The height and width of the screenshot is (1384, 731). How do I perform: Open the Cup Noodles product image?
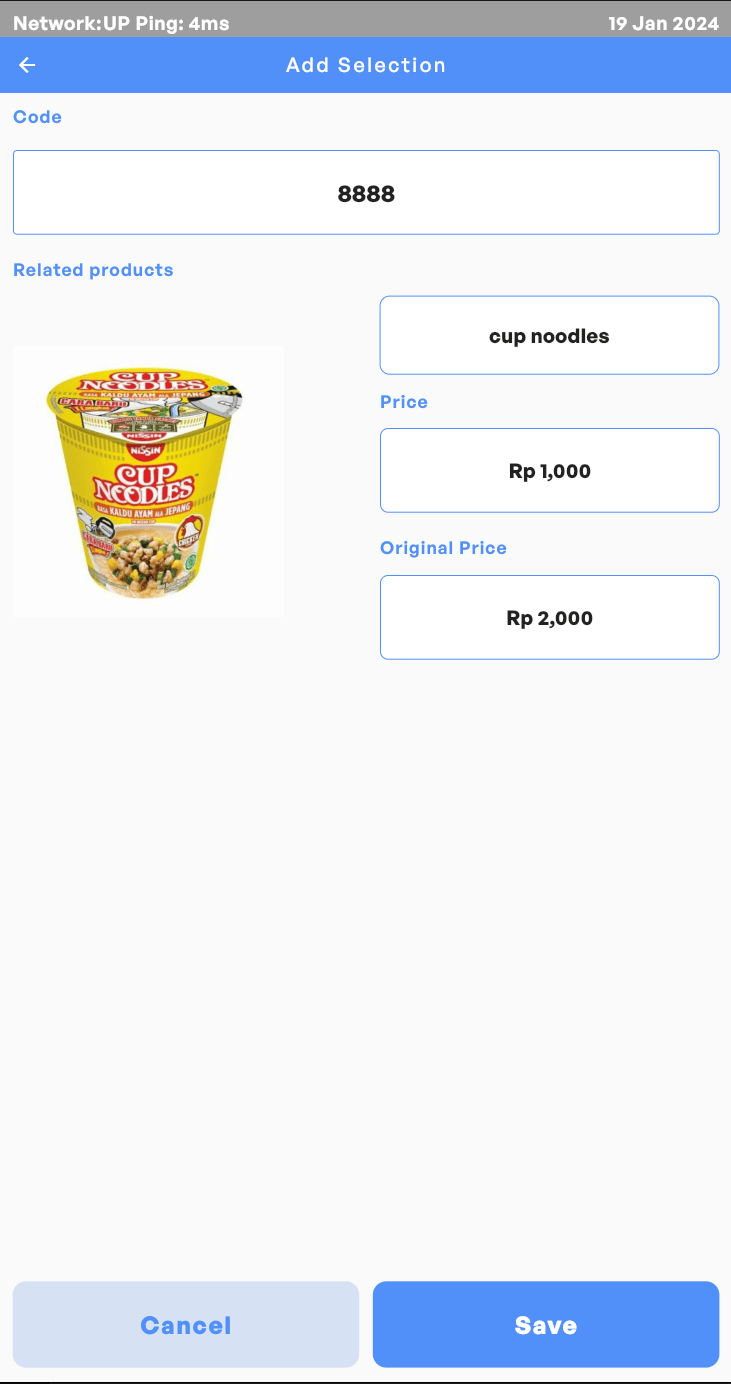148,480
